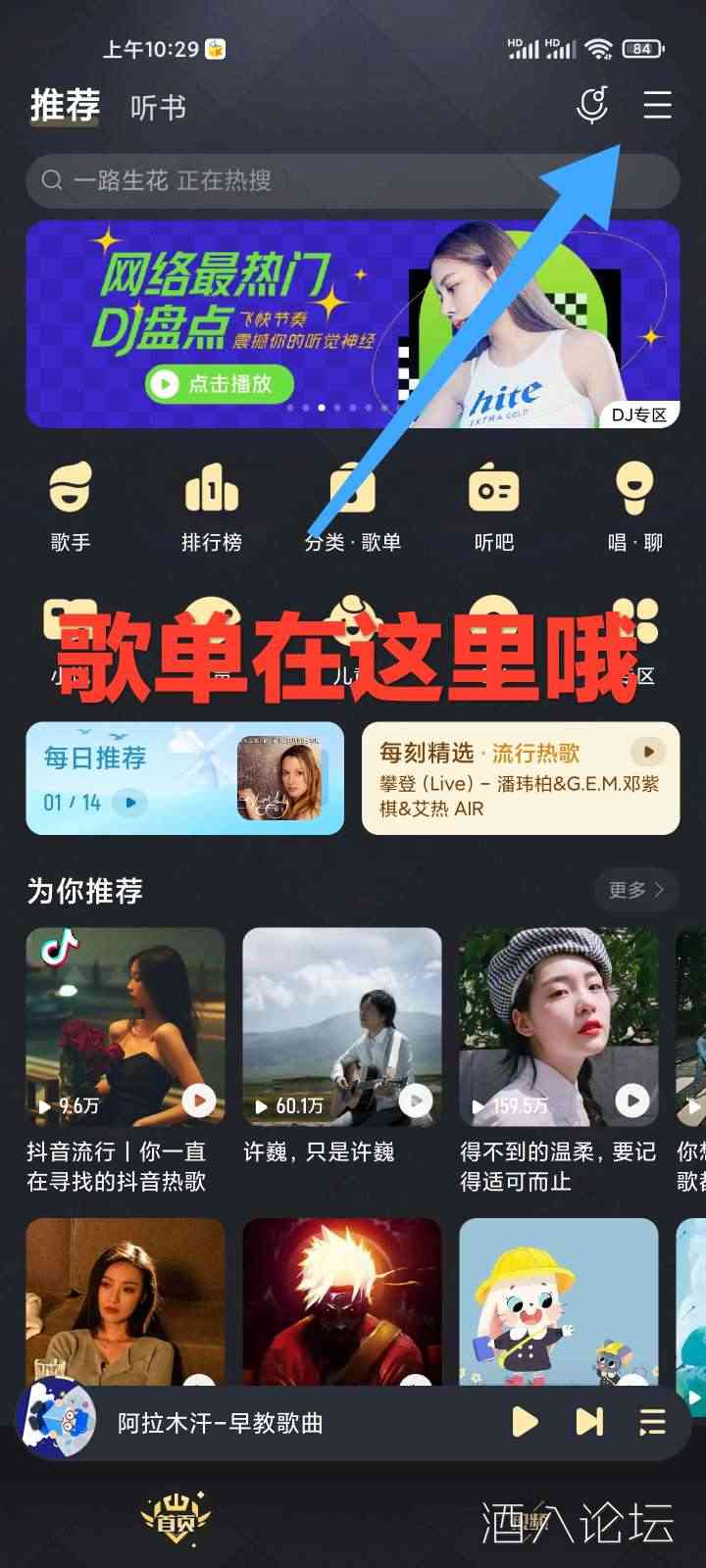Play 每刻精选 流行热歌 card
This screenshot has height=1568, width=706.
(x=647, y=752)
